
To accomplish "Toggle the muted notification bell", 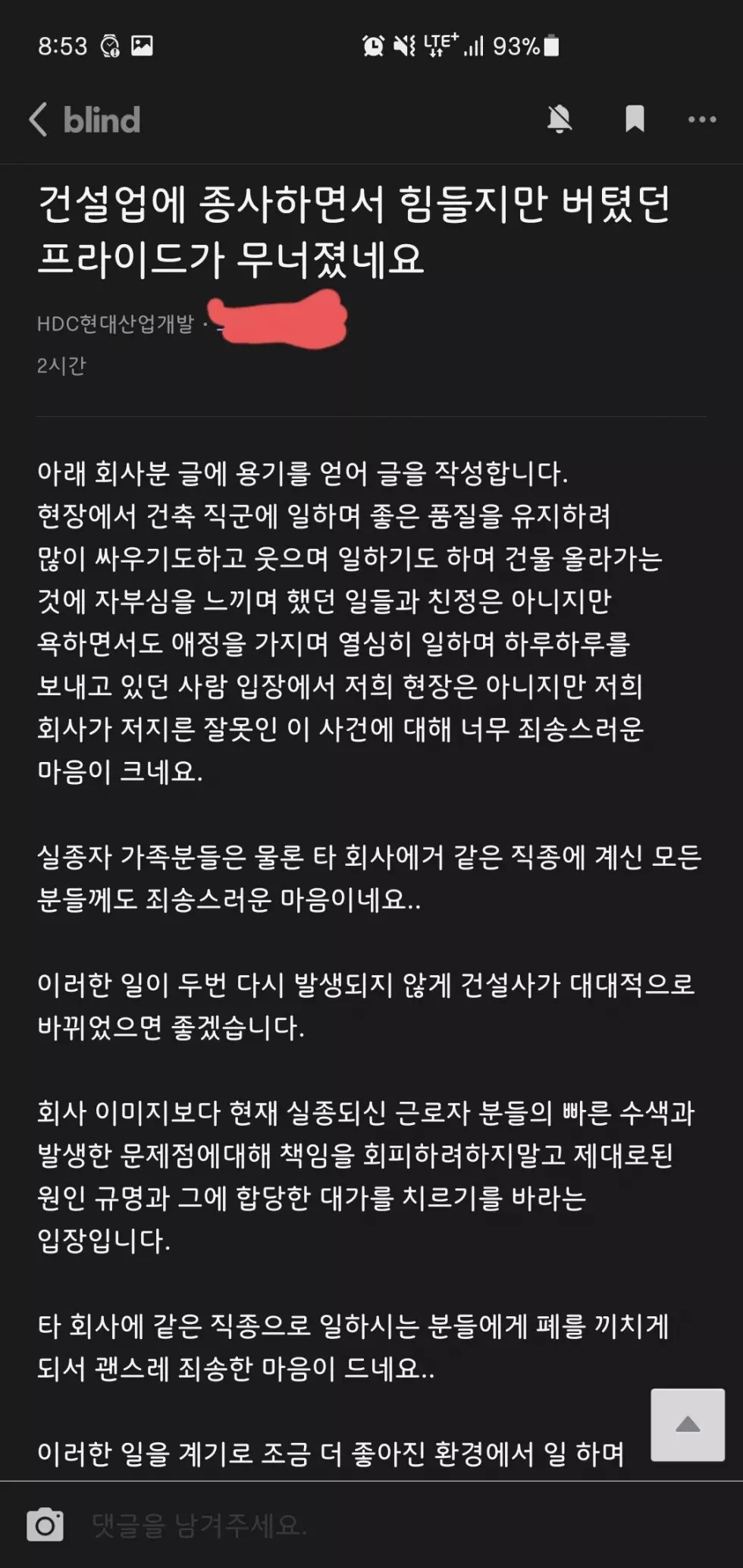I will pyautogui.click(x=560, y=119).
